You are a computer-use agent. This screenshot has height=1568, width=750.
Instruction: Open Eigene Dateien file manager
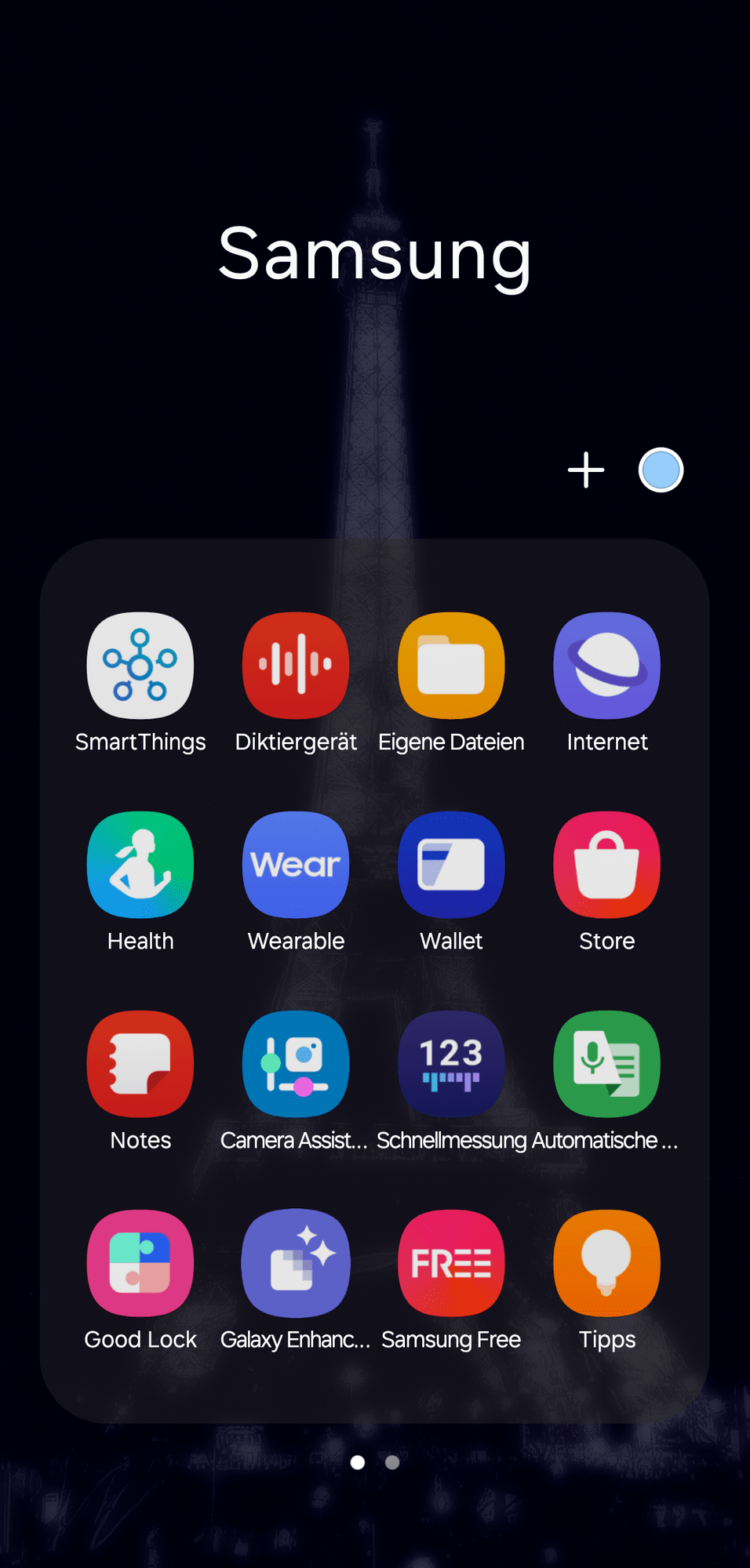pos(451,666)
